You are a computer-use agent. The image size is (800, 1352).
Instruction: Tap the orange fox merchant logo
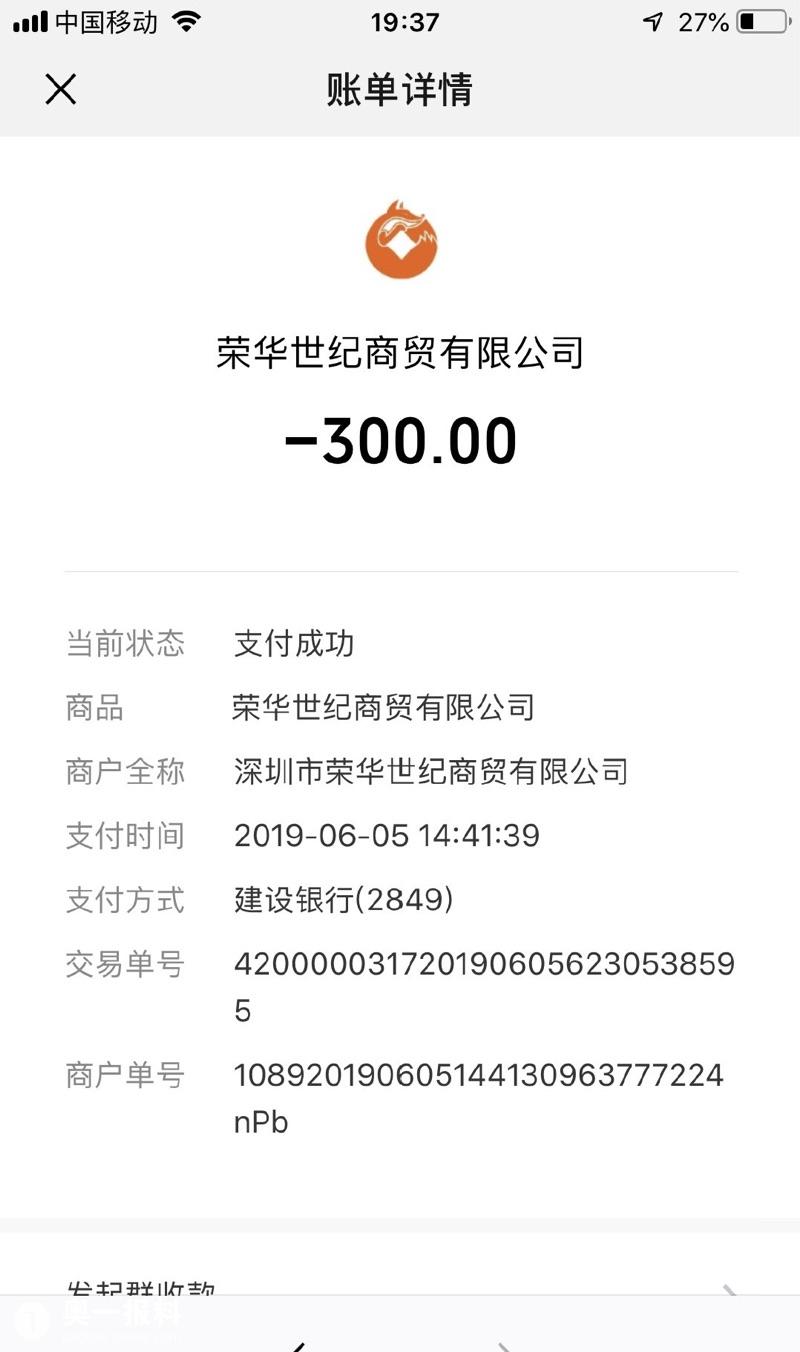coord(400,240)
